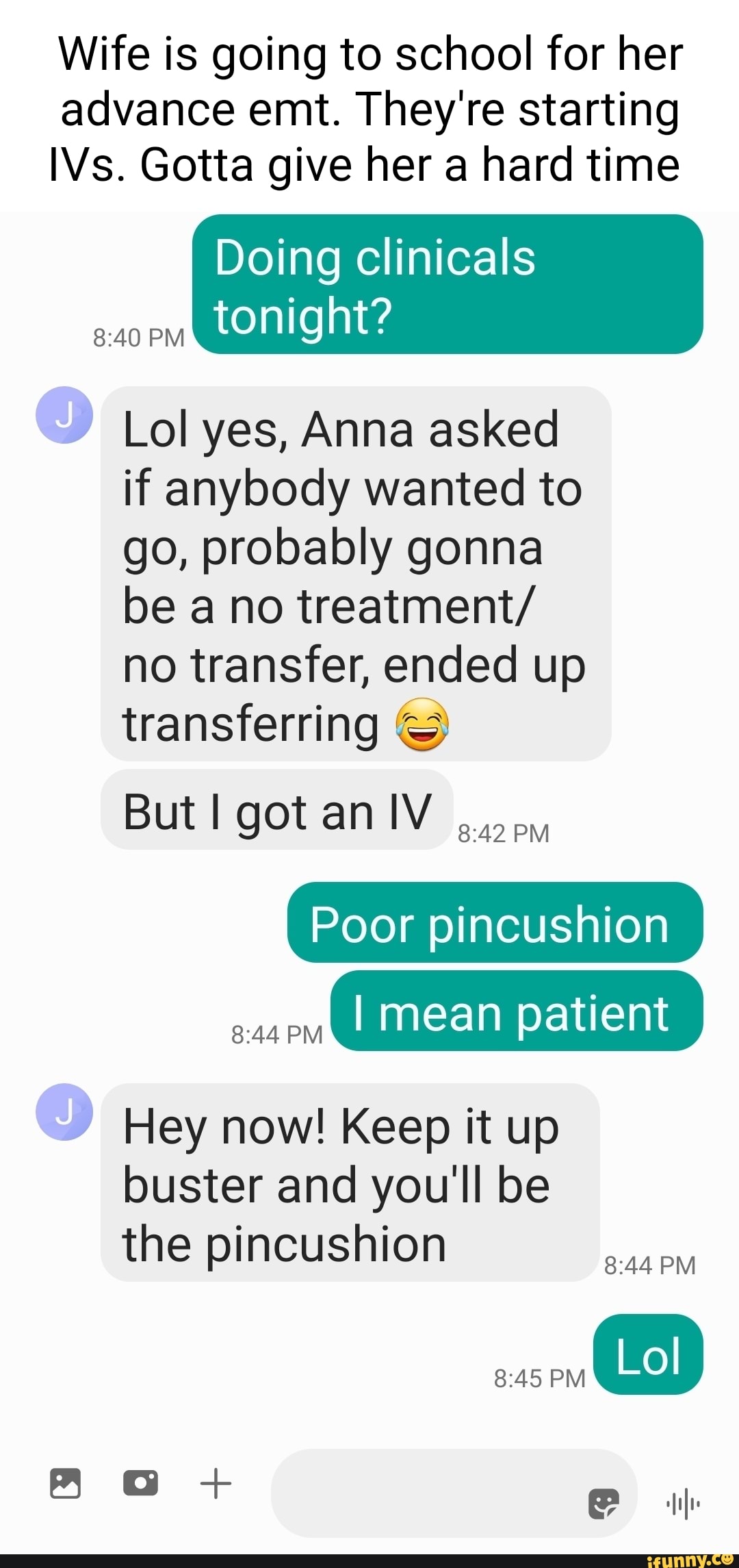739x1568 pixels.
Task: Select the camera icon to take a photo
Action: (x=140, y=1483)
